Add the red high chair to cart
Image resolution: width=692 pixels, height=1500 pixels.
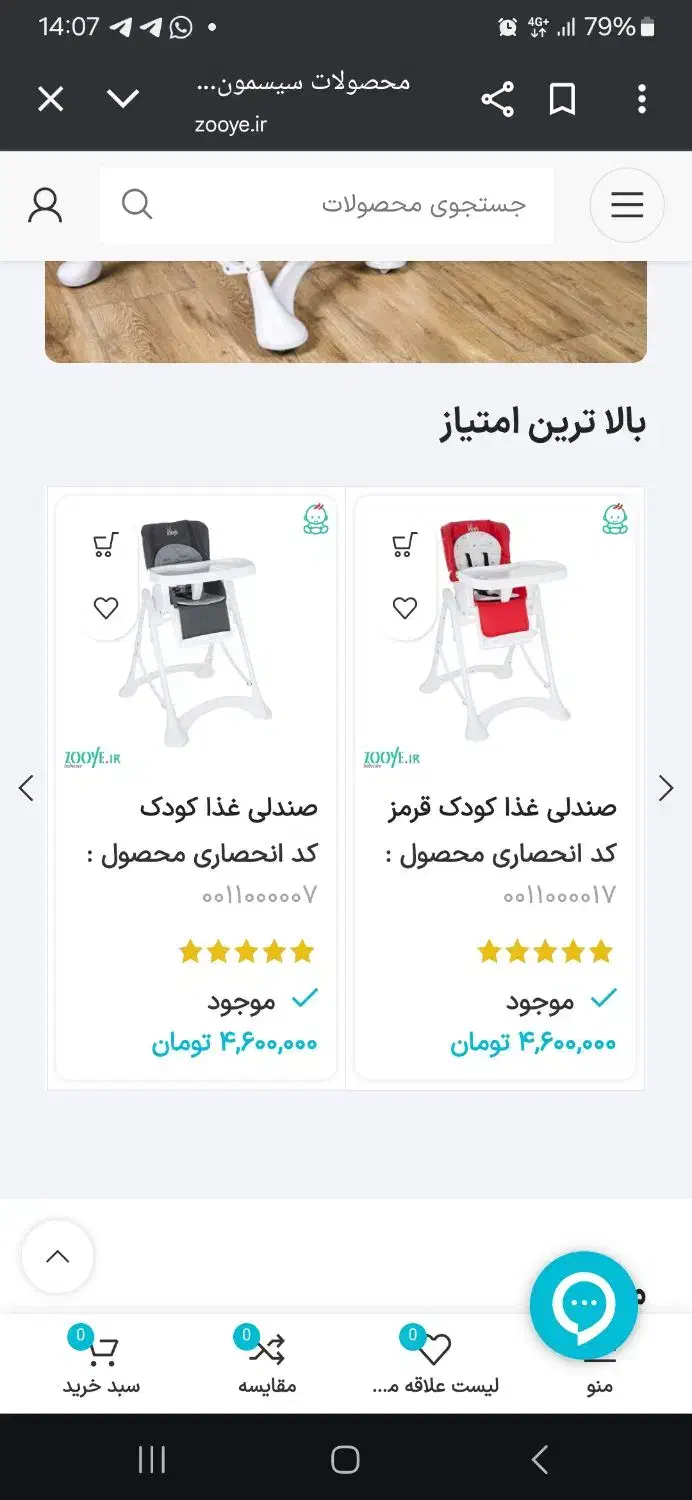[404, 545]
